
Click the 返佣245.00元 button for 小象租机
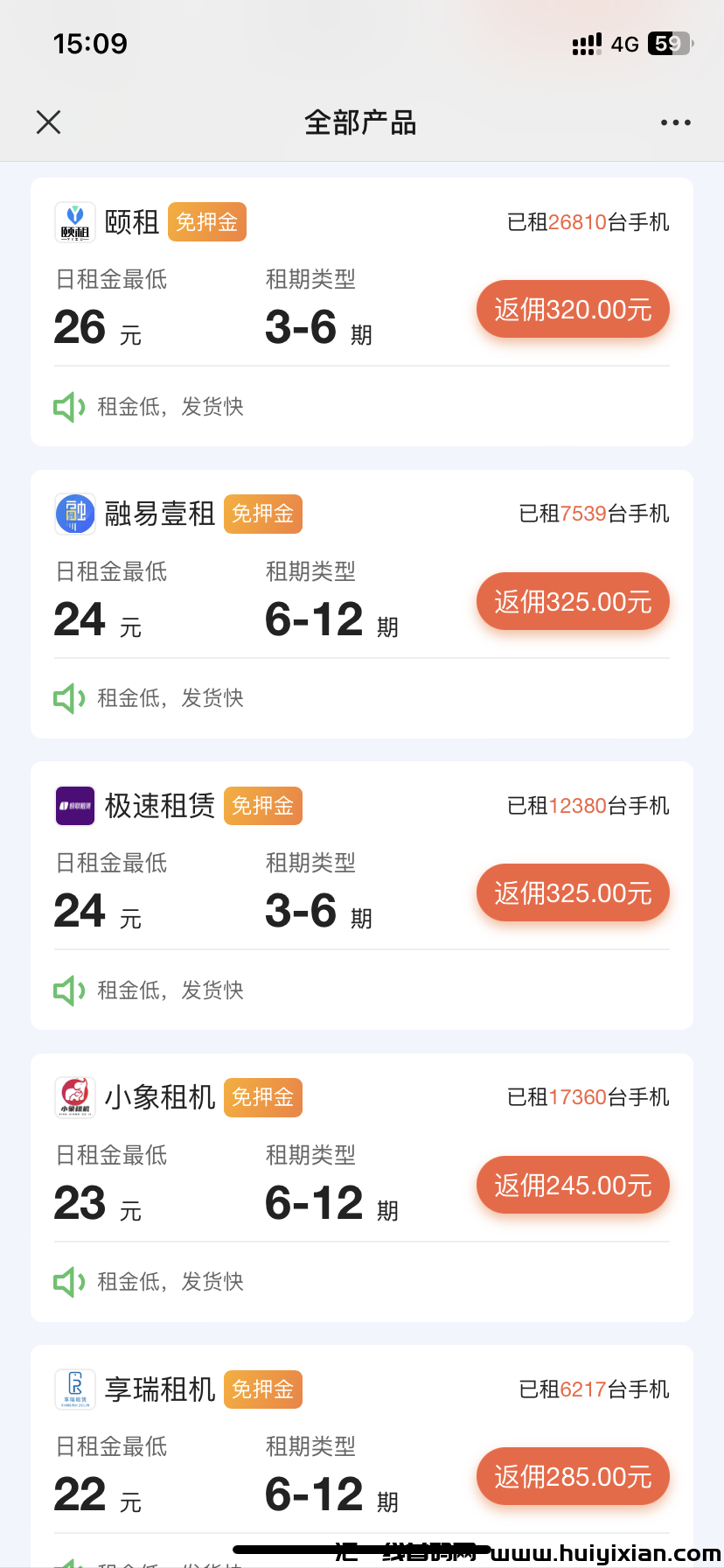(x=573, y=1185)
